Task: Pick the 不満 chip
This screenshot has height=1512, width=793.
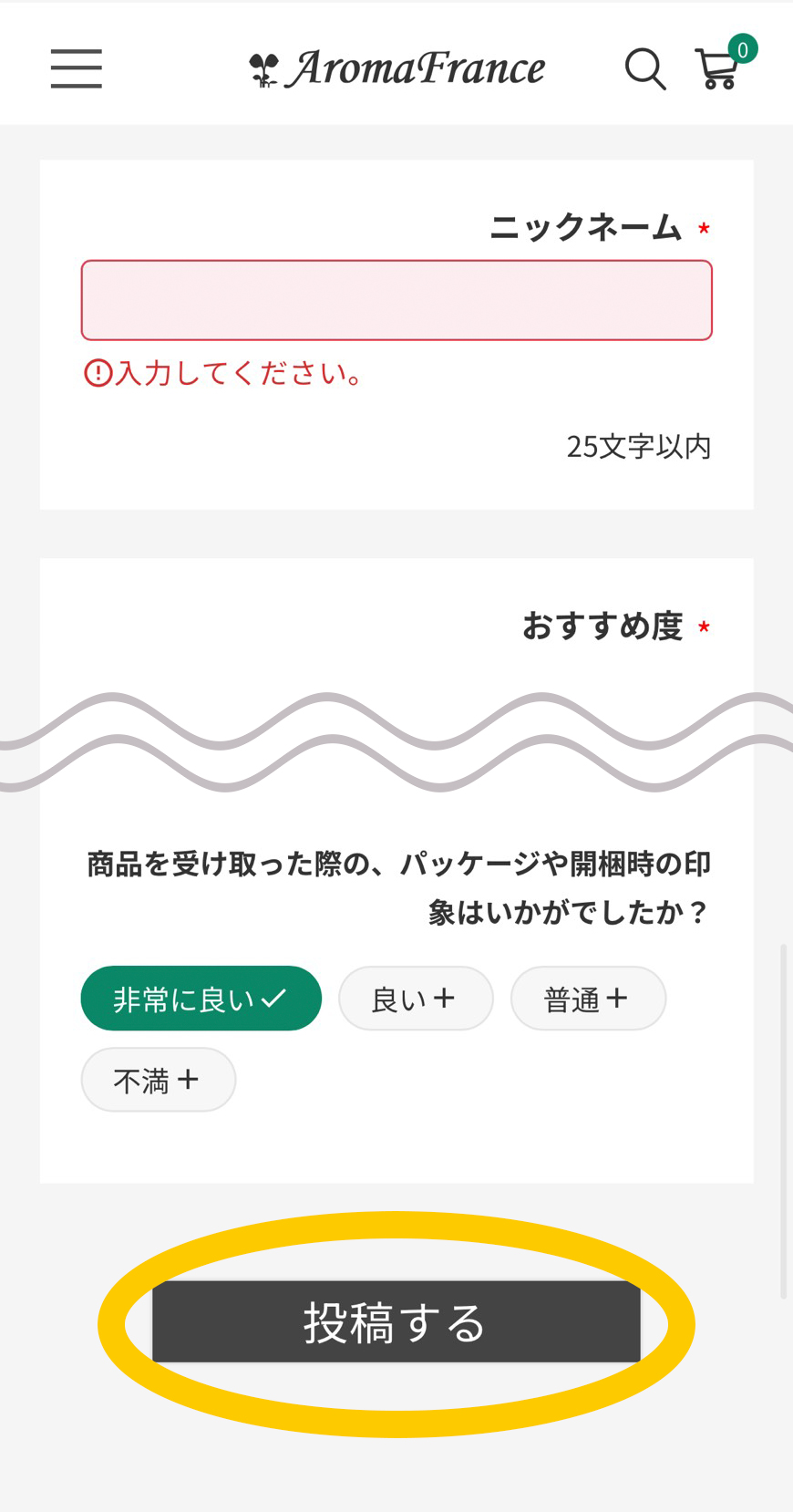Action: (x=158, y=1080)
